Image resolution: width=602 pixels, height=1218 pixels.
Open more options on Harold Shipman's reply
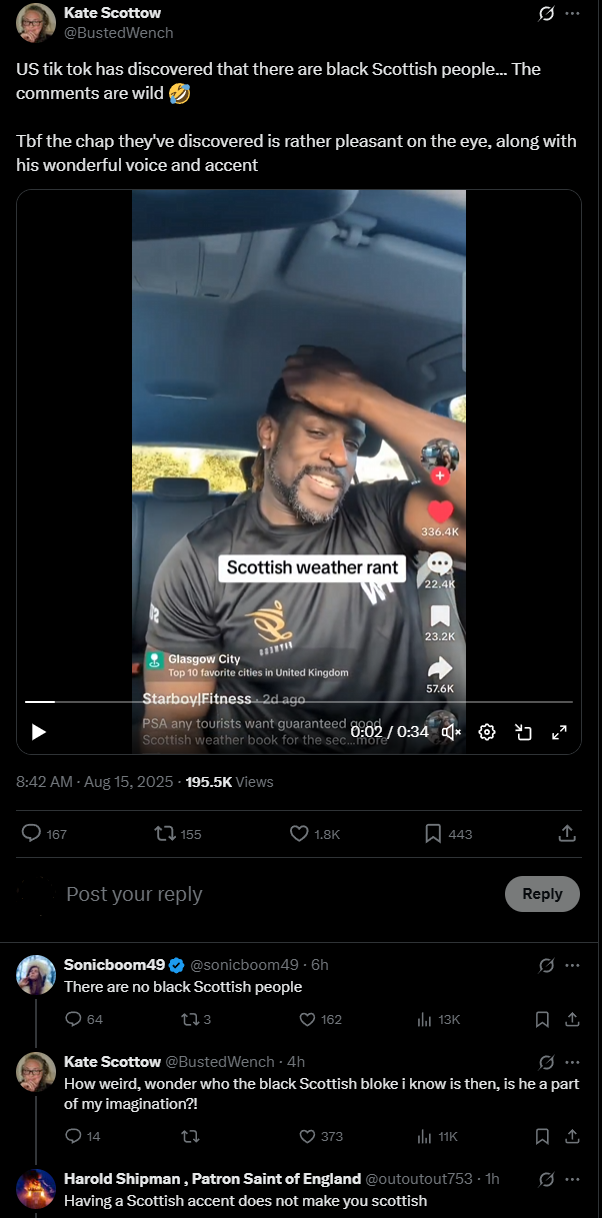pos(572,1178)
